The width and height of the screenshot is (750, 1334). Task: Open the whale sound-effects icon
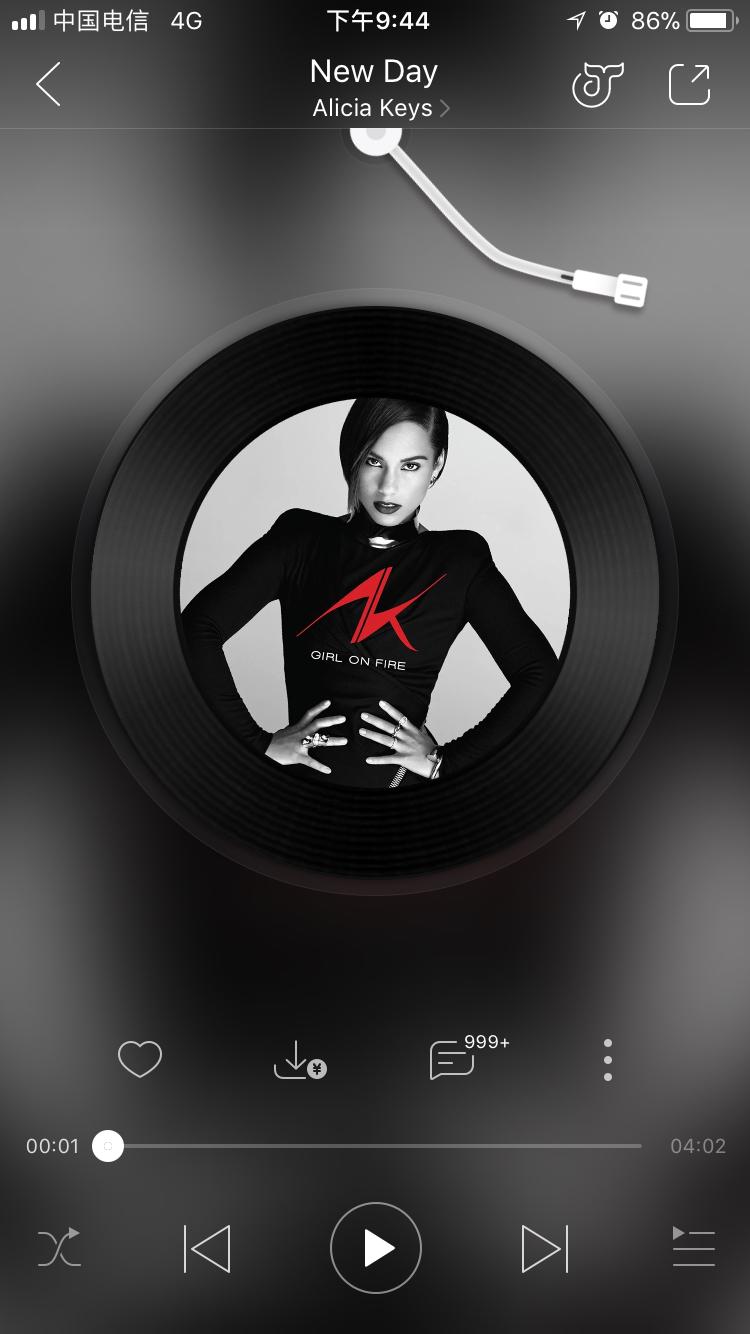597,84
